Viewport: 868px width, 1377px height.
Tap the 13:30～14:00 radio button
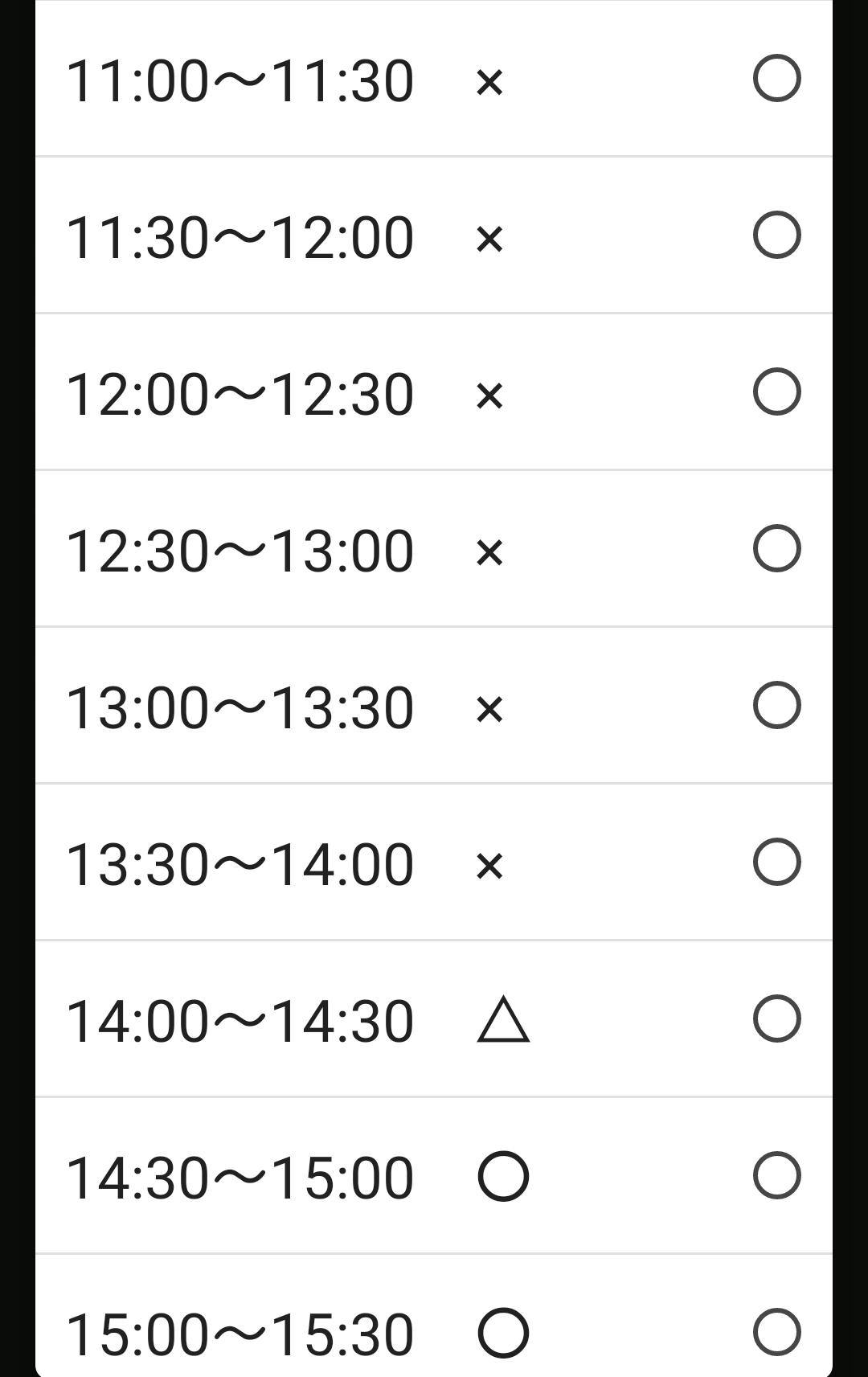coord(776,863)
